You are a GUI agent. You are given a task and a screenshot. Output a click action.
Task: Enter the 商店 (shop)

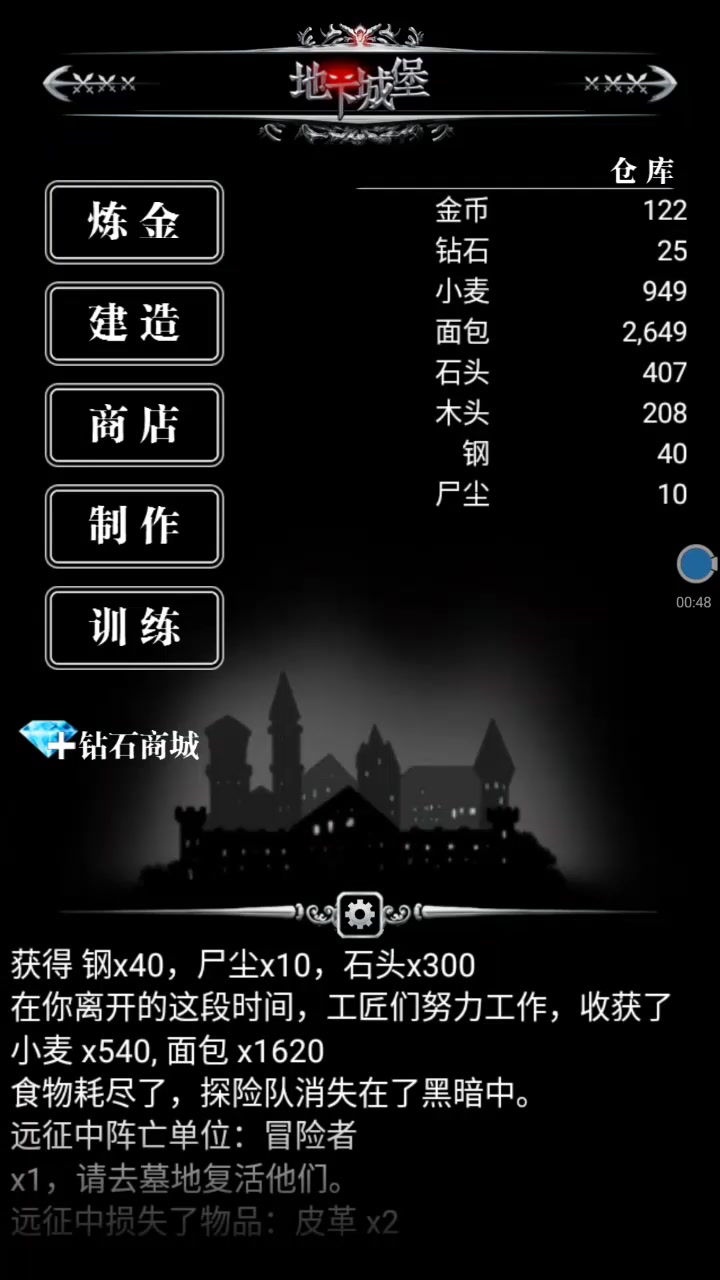pyautogui.click(x=134, y=425)
